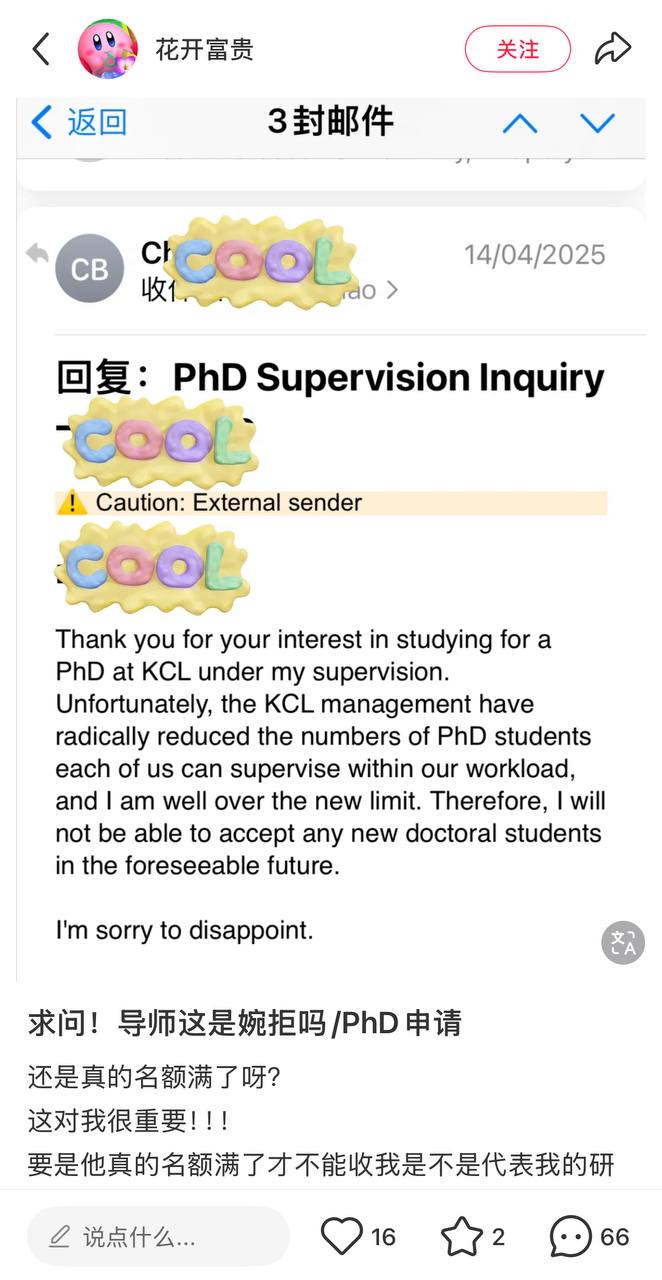Tap the 说点什么 comment box
Image resolution: width=662 pixels, height=1280 pixels.
158,1237
